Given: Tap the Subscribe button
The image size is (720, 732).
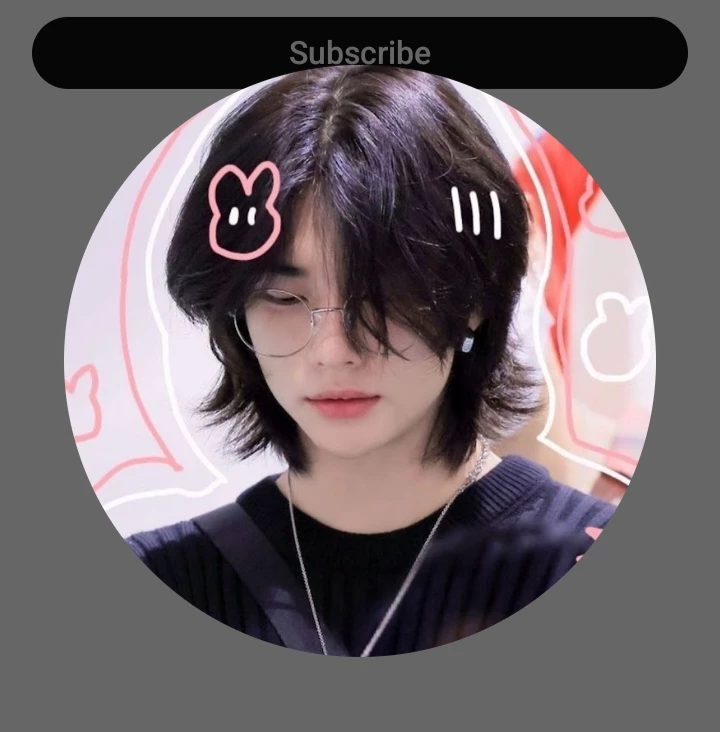Looking at the screenshot, I should pos(360,52).
